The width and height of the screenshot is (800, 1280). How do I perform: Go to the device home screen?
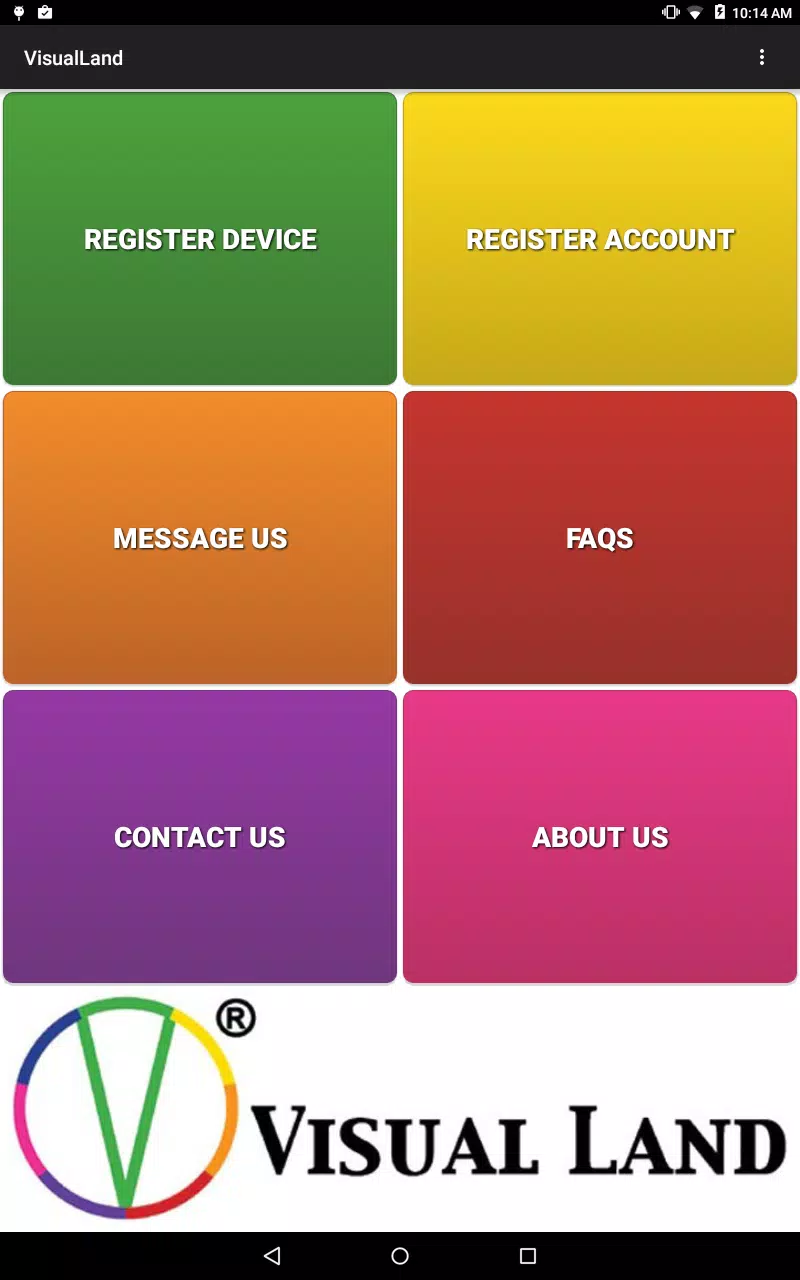coord(400,1256)
